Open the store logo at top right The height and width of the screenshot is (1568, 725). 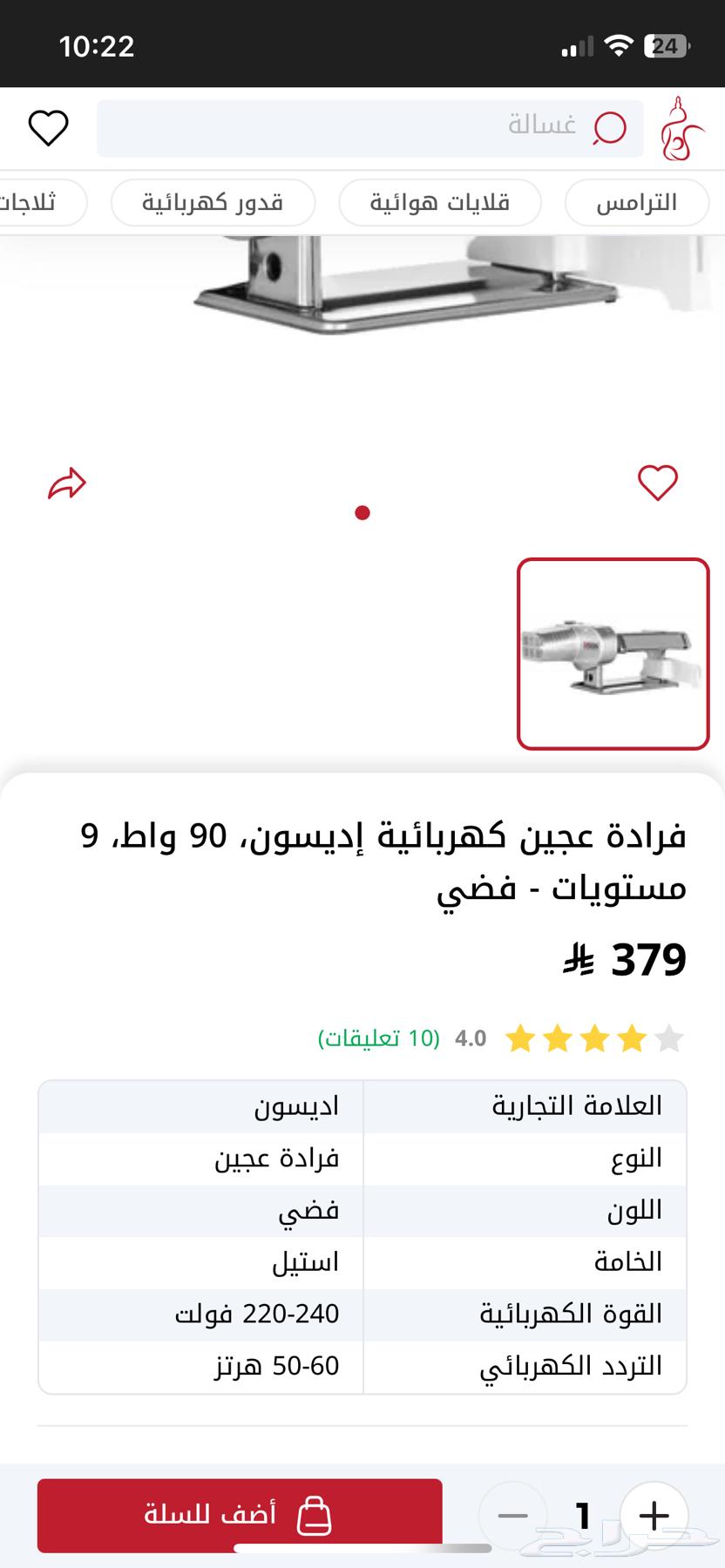pos(679,128)
